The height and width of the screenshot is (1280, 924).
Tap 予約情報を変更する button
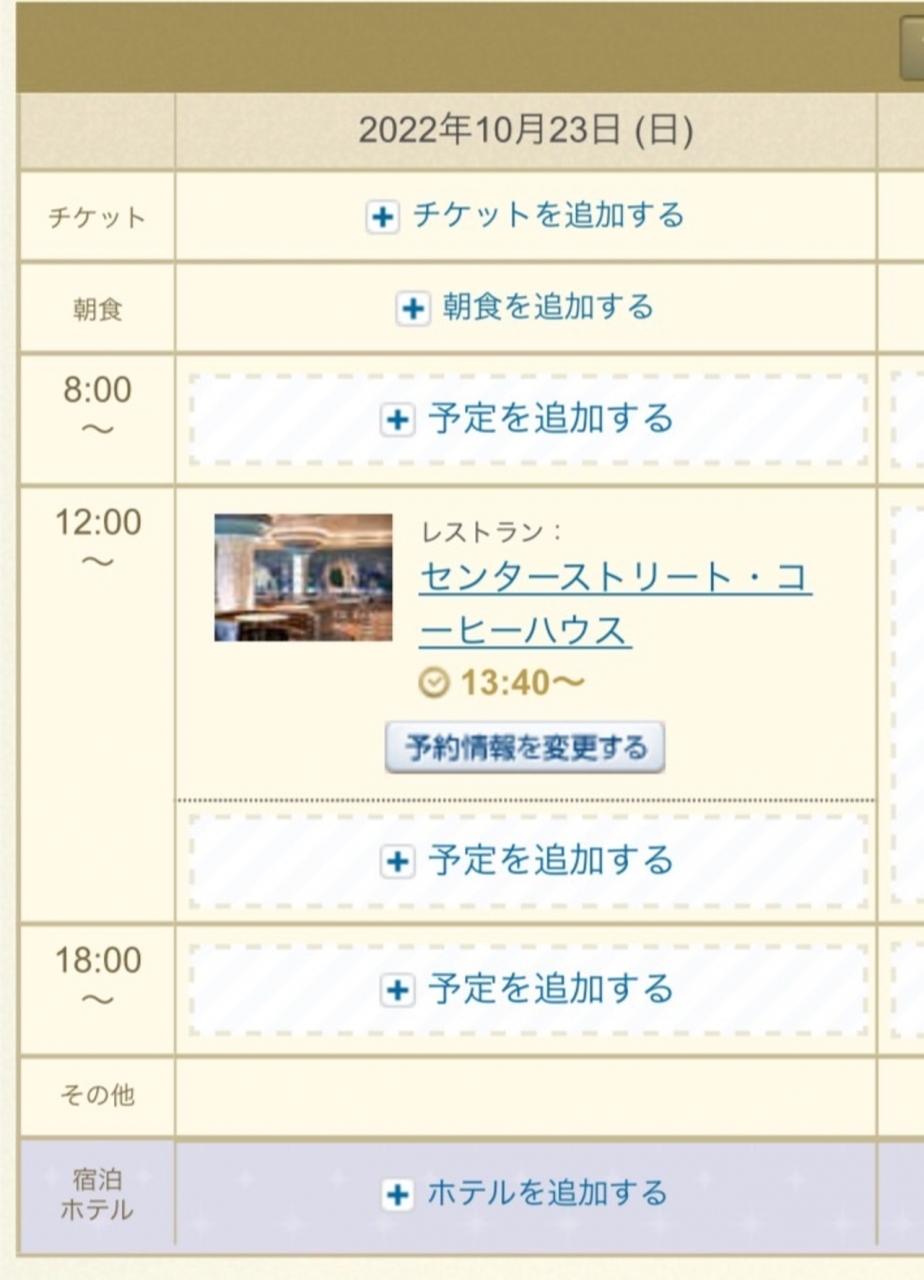(x=525, y=747)
